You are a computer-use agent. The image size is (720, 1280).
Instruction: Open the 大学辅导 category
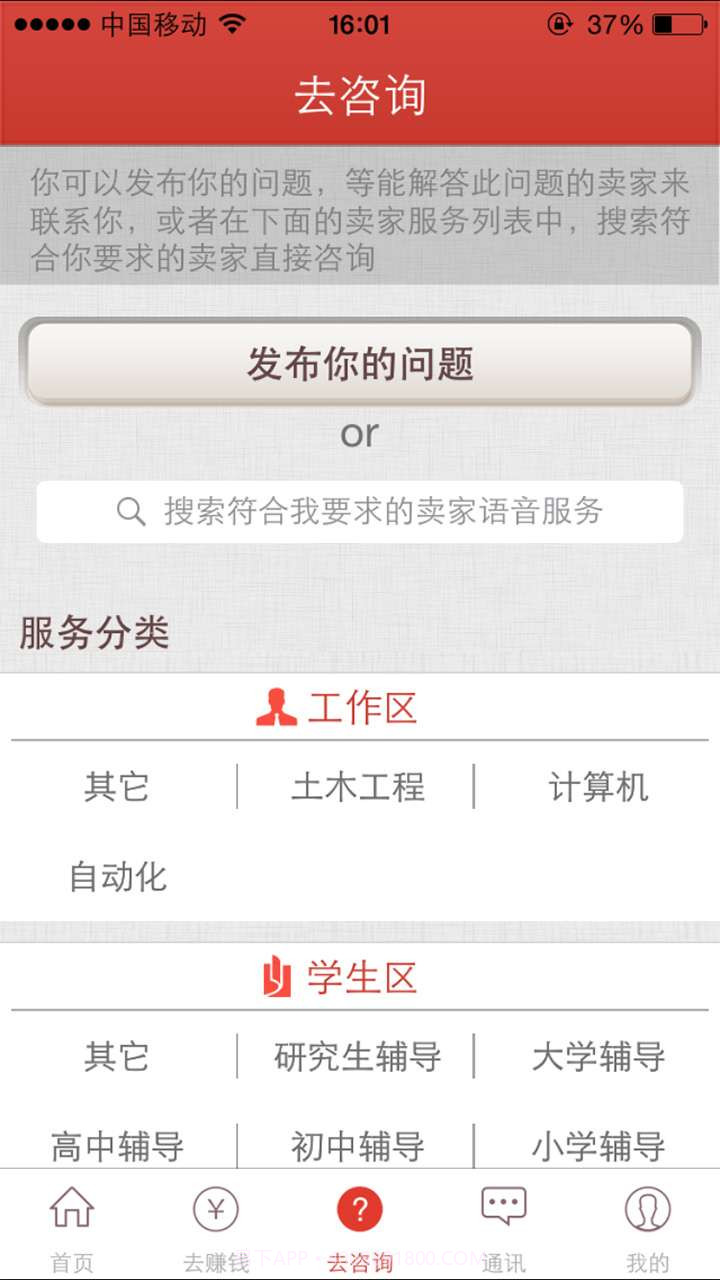pyautogui.click(x=599, y=1055)
